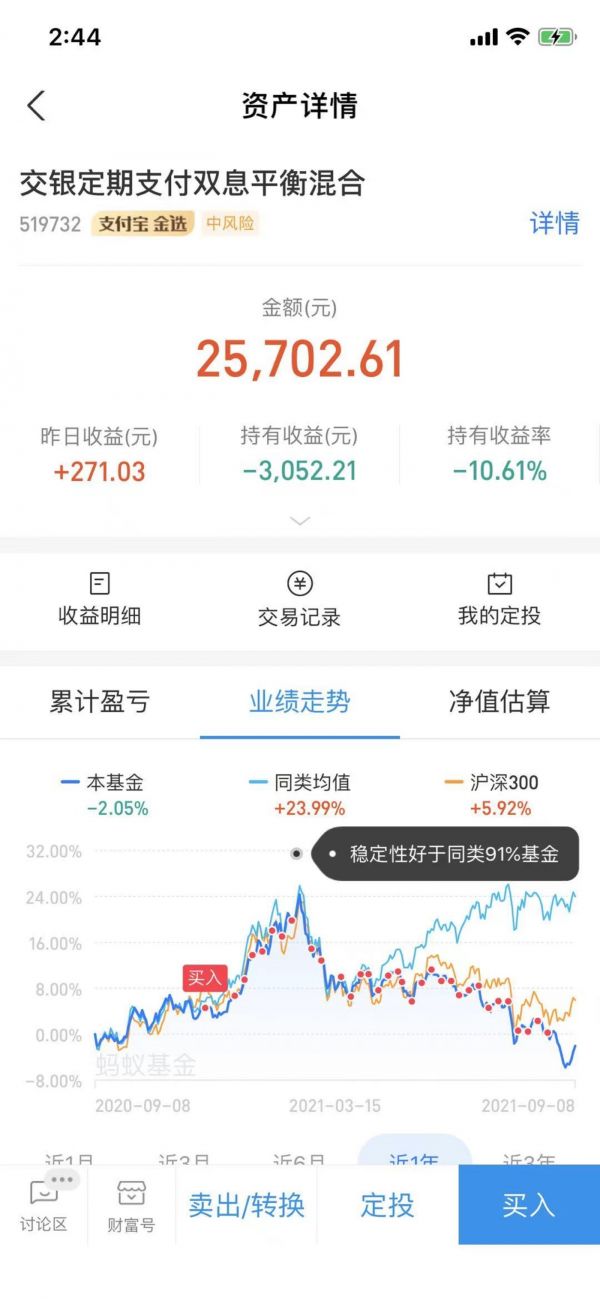
Task: Expand the earnings details chevron
Action: coord(300,521)
